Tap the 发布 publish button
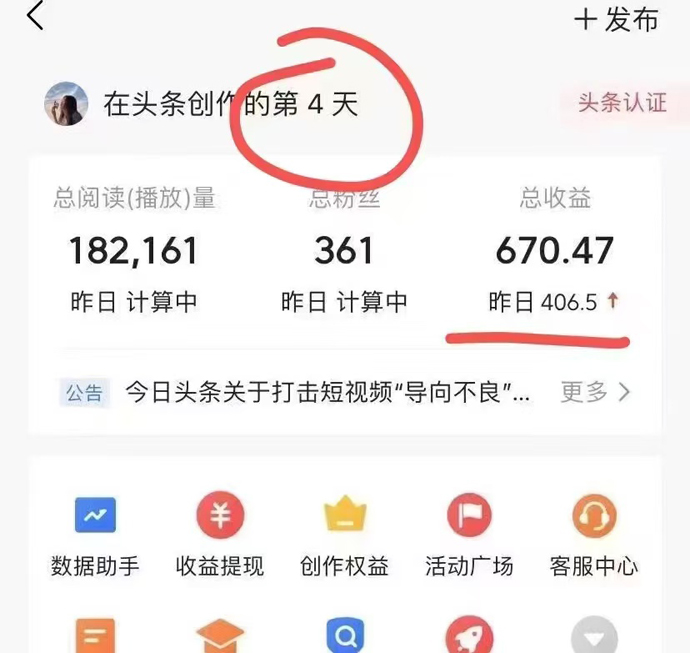 point(617,19)
